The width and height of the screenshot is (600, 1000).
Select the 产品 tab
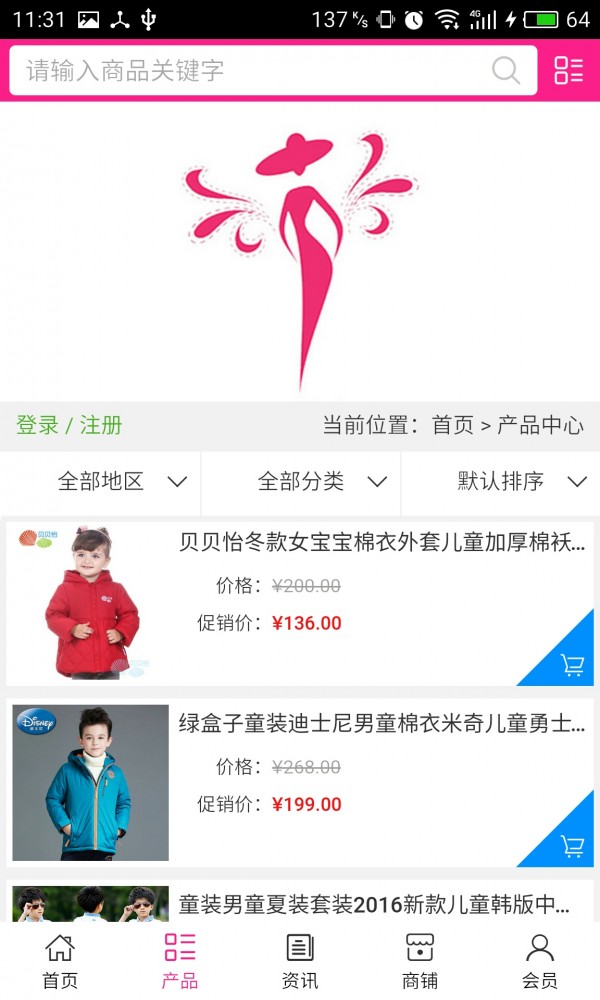click(x=180, y=960)
